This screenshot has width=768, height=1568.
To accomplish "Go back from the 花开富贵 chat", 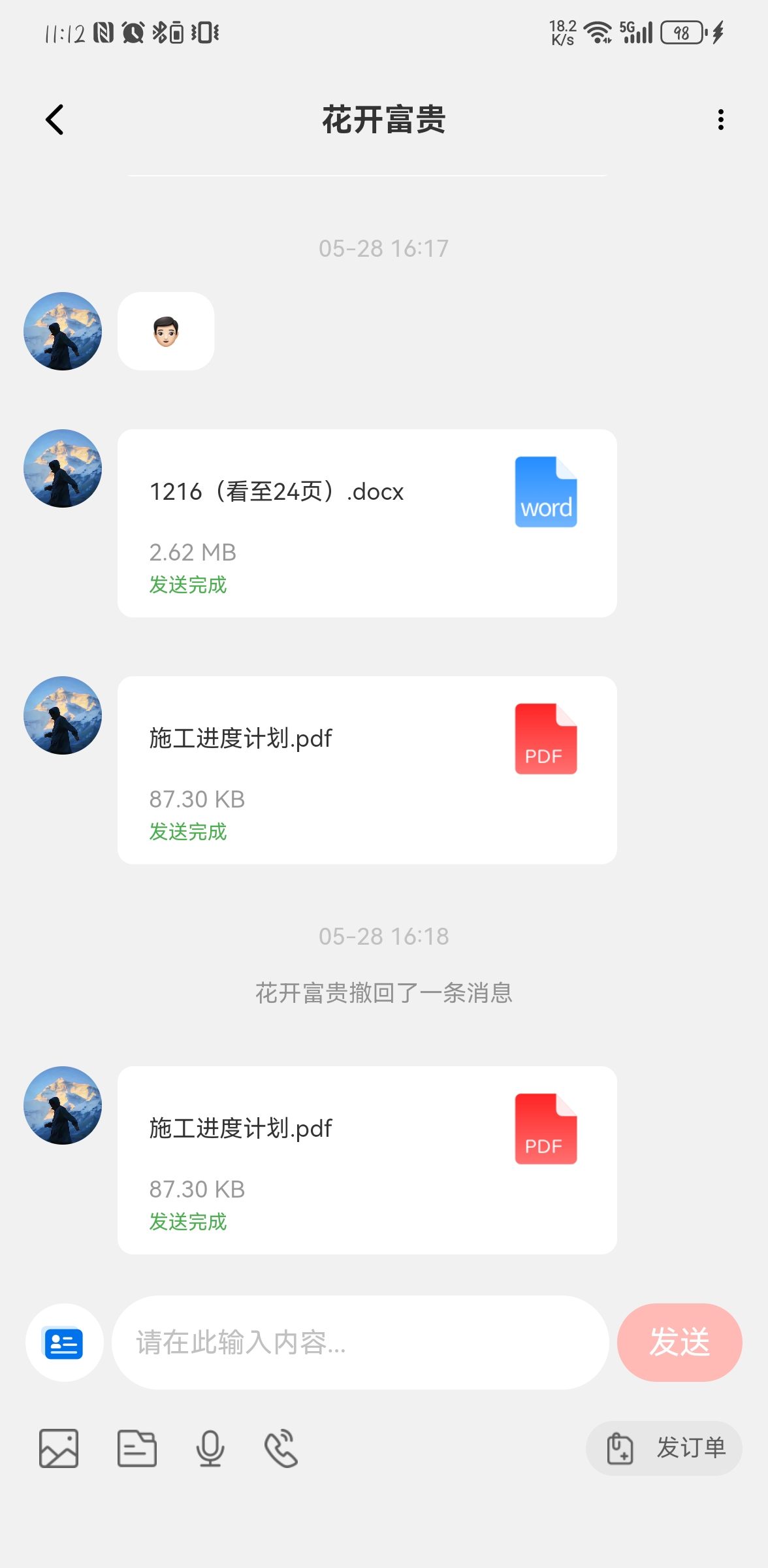I will [55, 120].
